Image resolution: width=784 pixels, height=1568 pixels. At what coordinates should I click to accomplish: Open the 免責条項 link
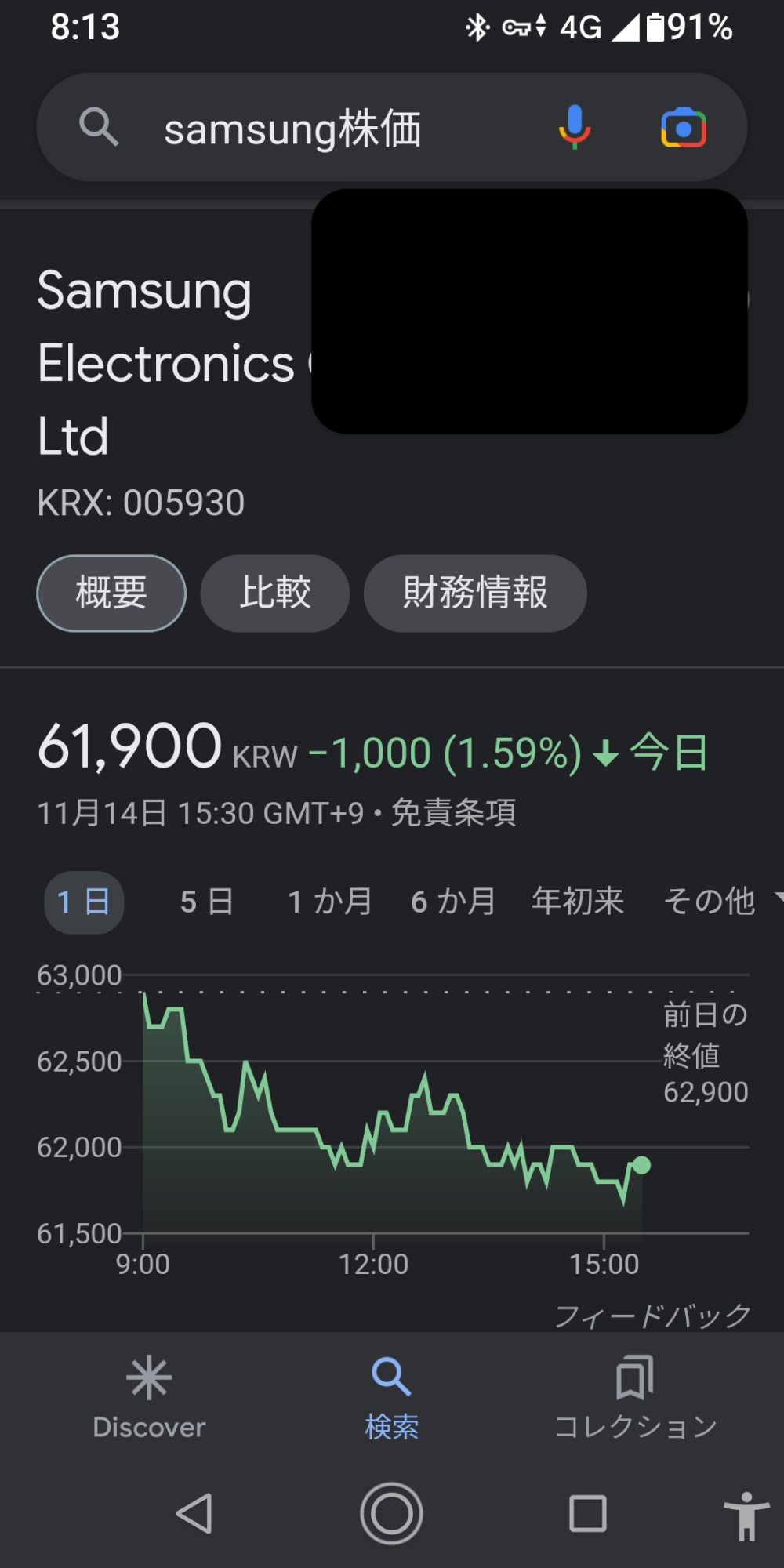coord(453,813)
